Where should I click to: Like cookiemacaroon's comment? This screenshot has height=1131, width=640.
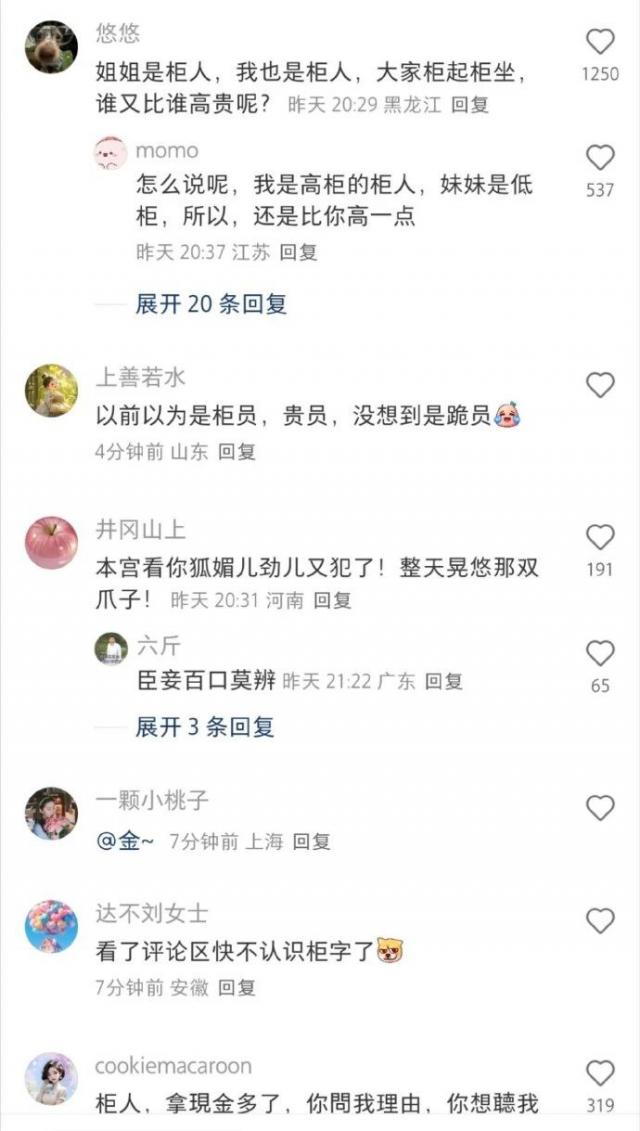(x=600, y=1074)
